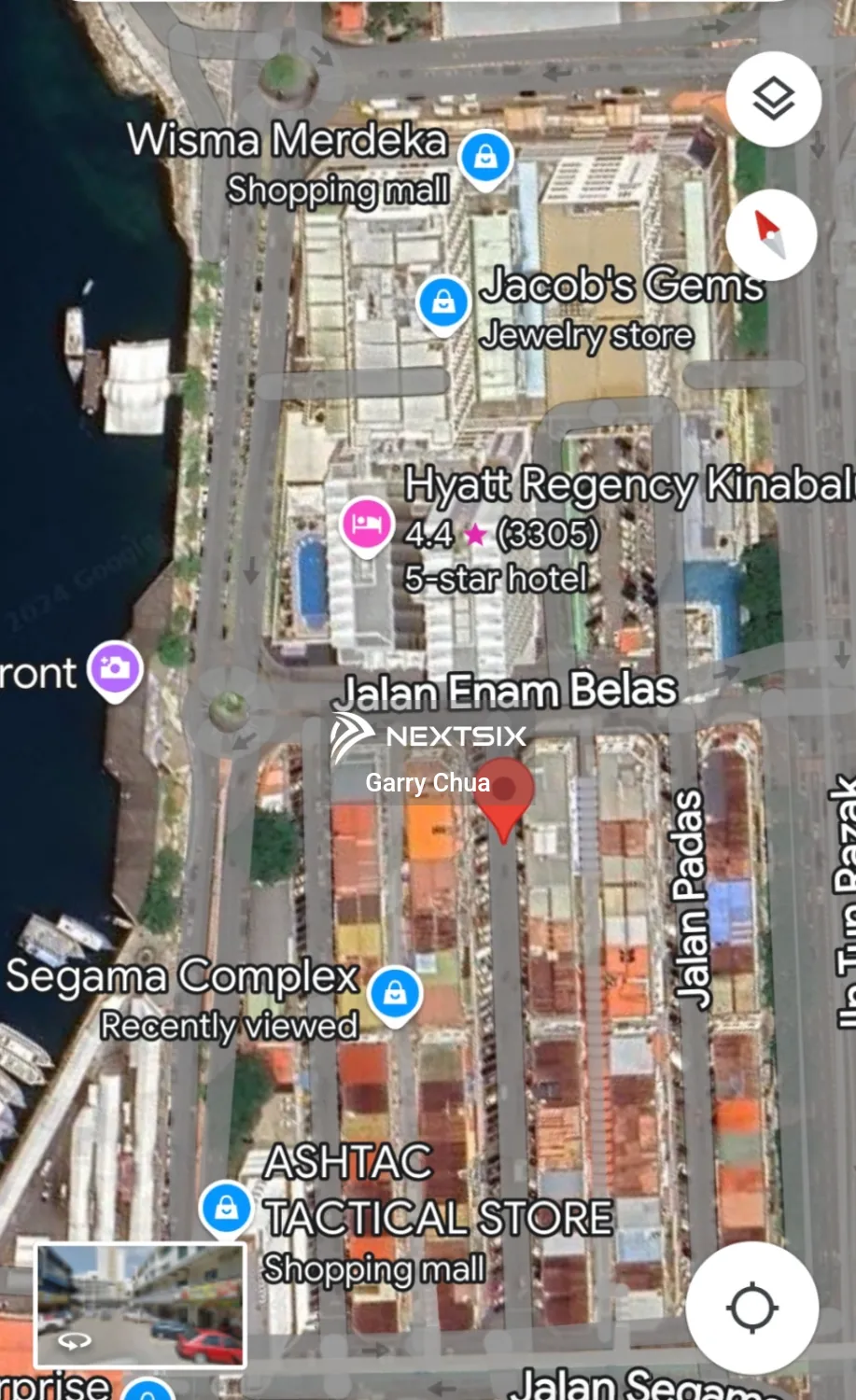Select the Wisma Merdeka shopping mall marker
Screen dimensions: 856x1400
click(x=485, y=157)
